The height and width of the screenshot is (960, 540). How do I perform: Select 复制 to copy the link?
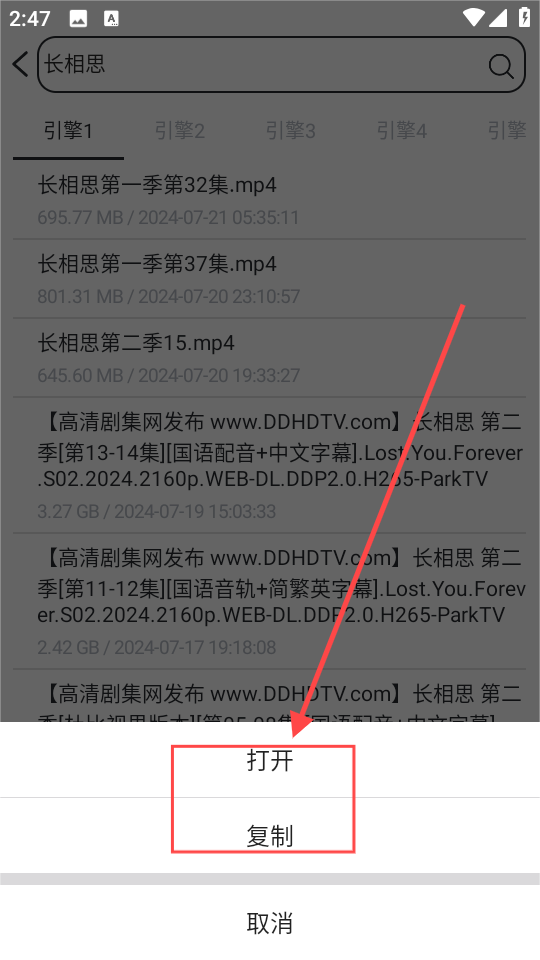270,836
